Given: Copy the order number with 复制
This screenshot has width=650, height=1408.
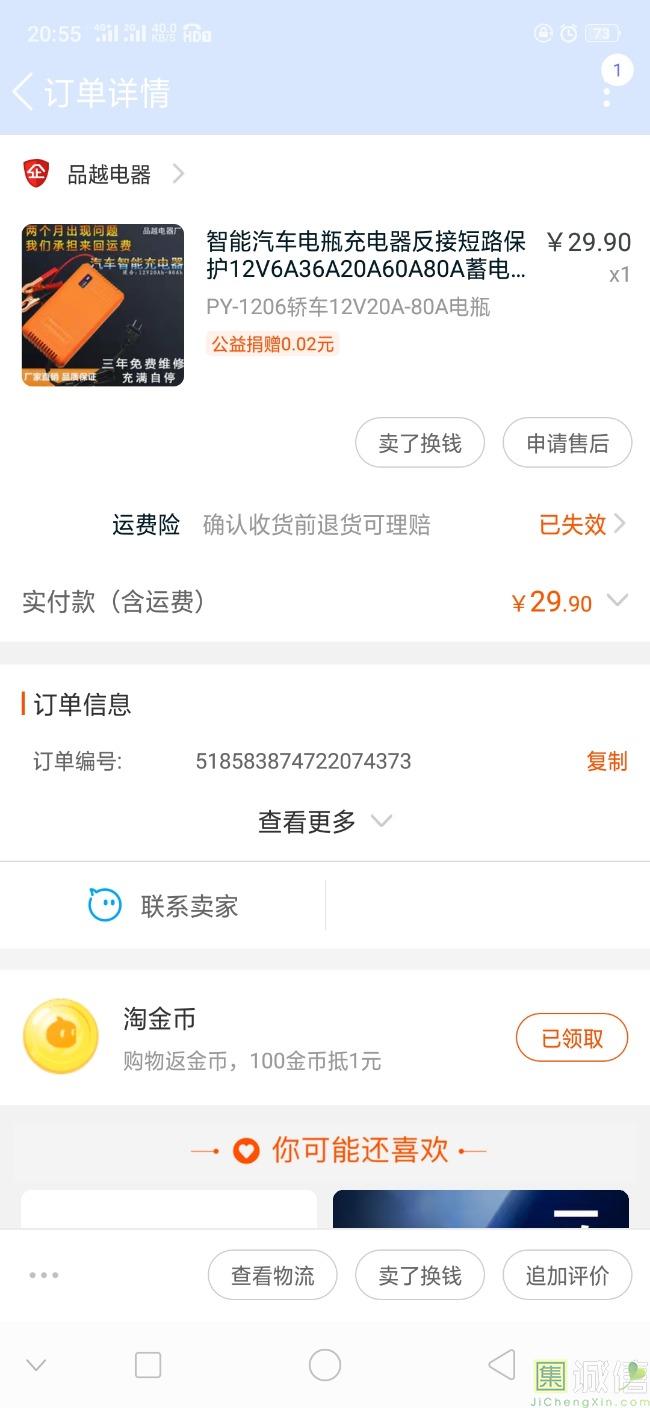Looking at the screenshot, I should point(606,761).
